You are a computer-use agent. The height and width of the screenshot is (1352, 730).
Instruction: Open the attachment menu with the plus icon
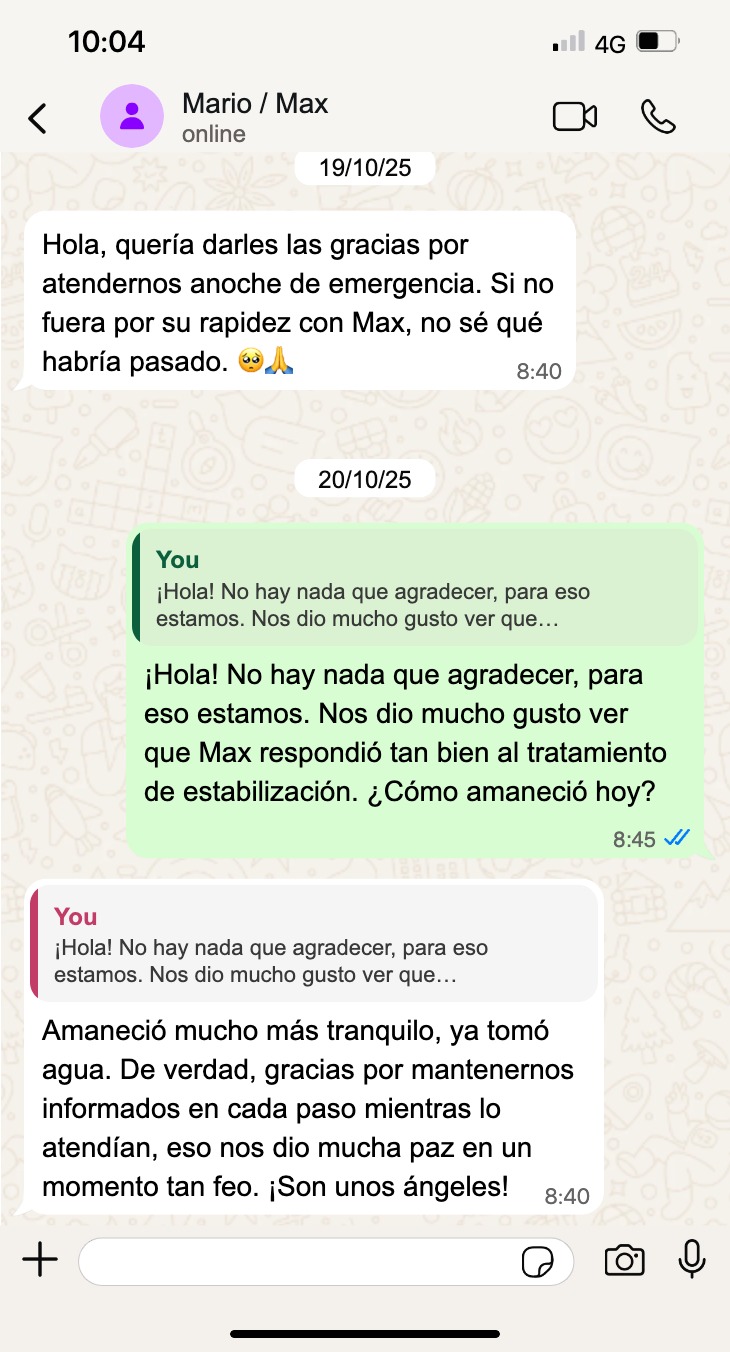[x=39, y=1260]
